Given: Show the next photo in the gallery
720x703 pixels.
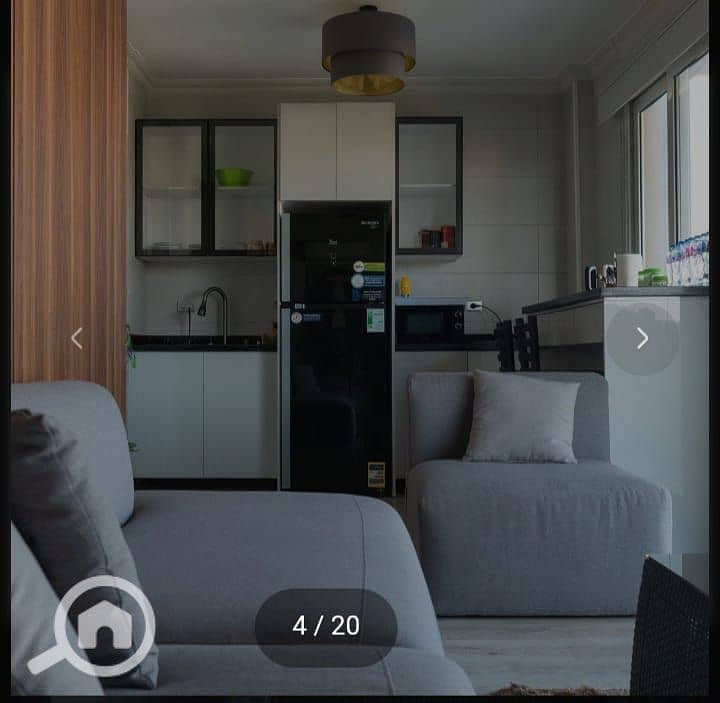Looking at the screenshot, I should click(642, 339).
